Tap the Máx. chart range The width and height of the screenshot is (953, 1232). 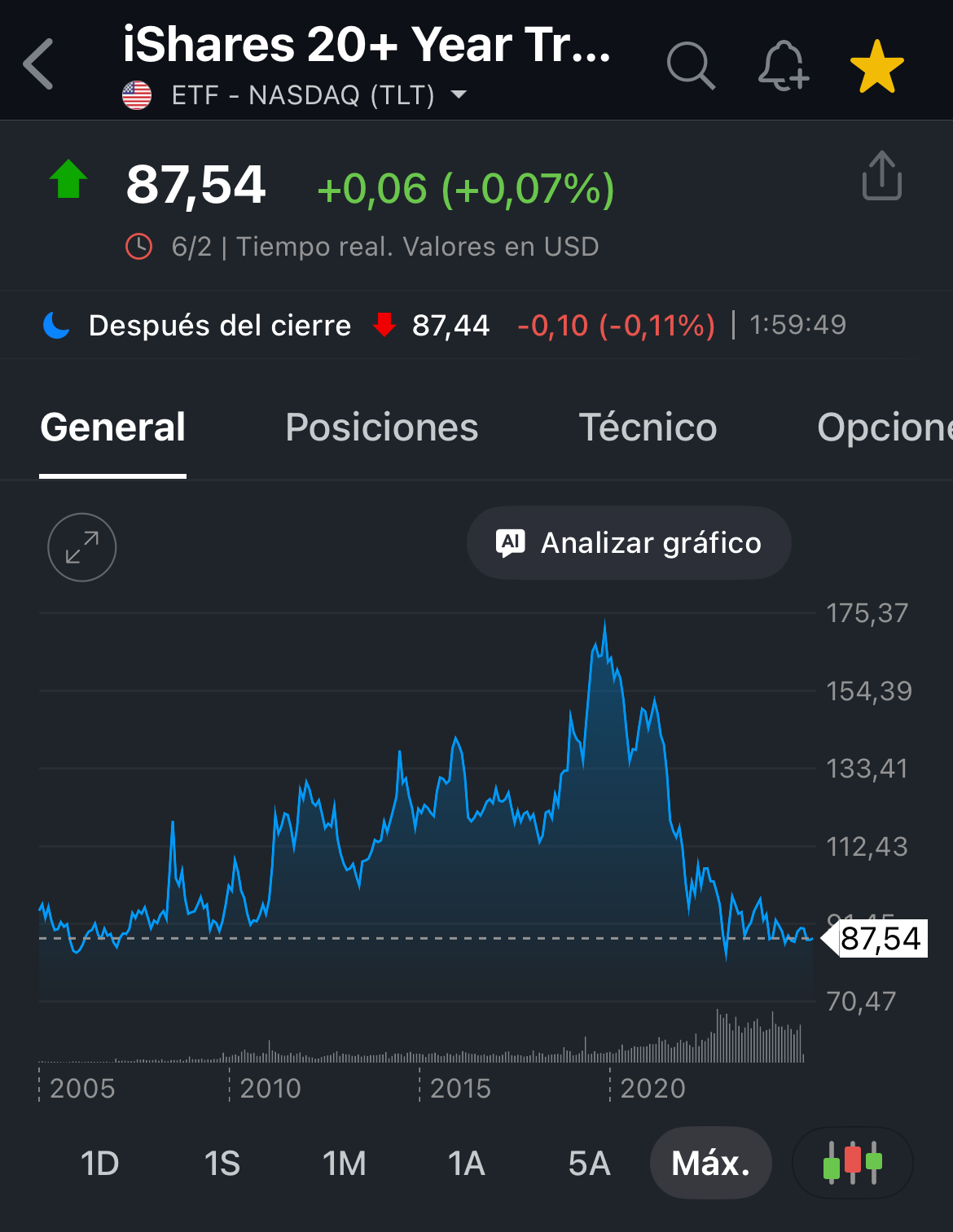click(x=710, y=1164)
